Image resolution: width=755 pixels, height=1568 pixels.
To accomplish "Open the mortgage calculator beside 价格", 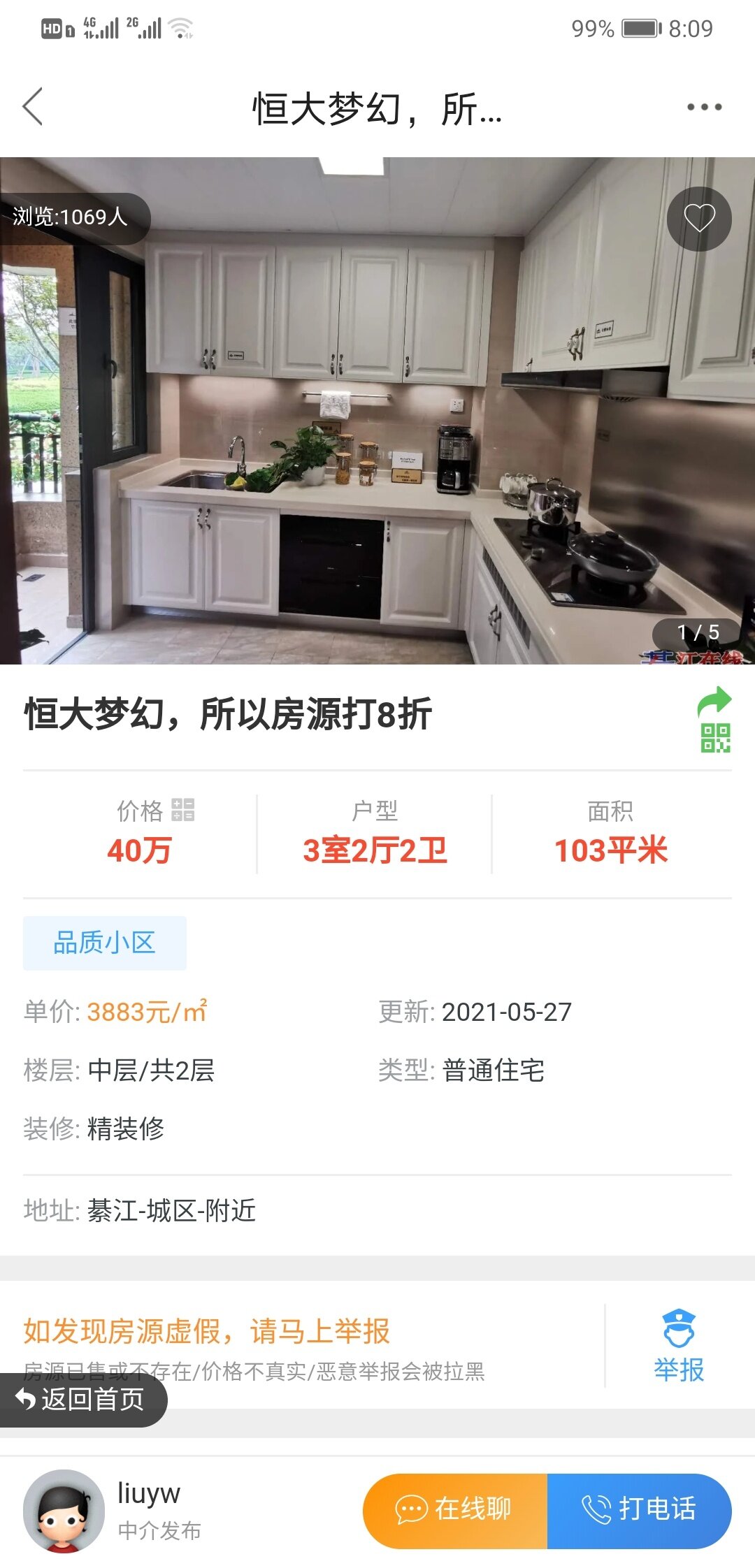I will 183,810.
